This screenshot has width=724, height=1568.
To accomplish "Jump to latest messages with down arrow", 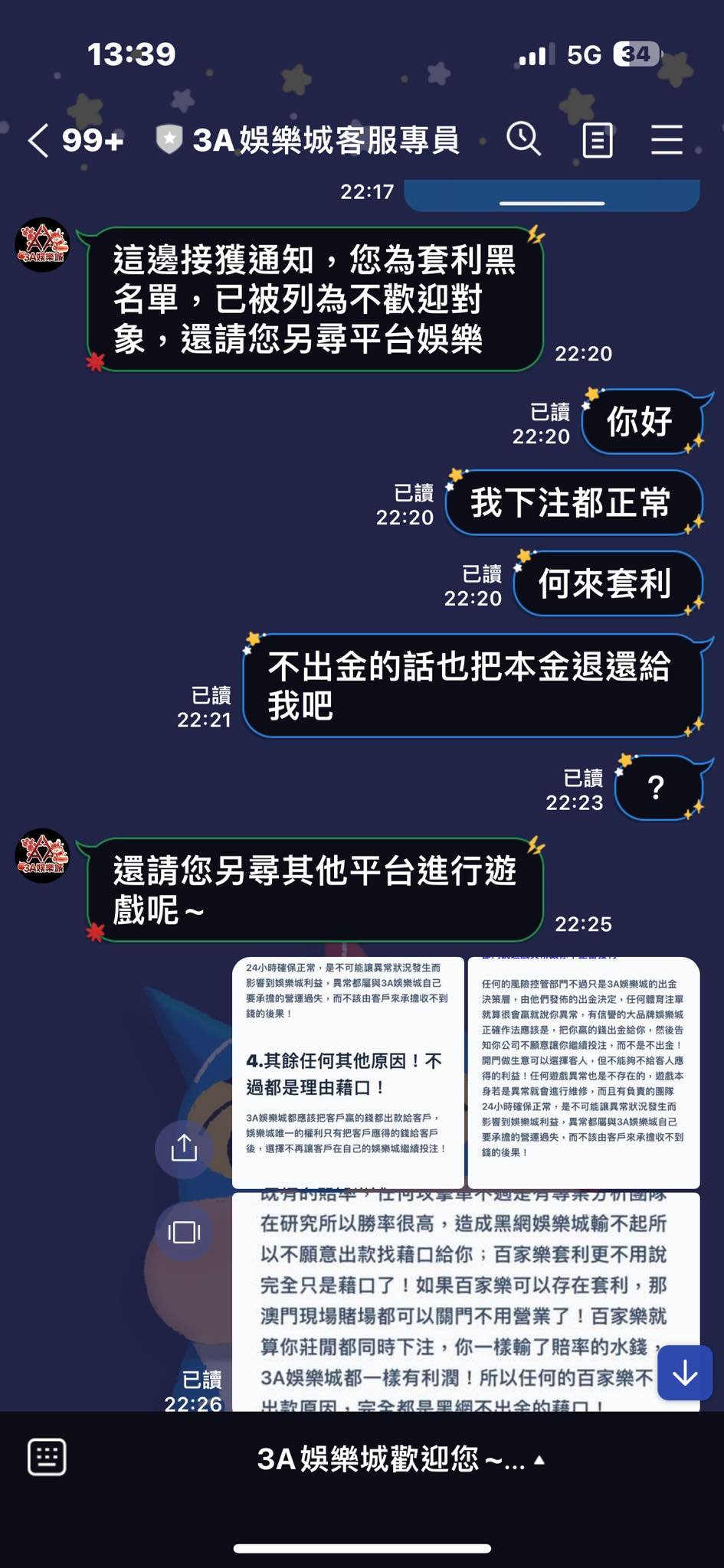I will point(684,1373).
